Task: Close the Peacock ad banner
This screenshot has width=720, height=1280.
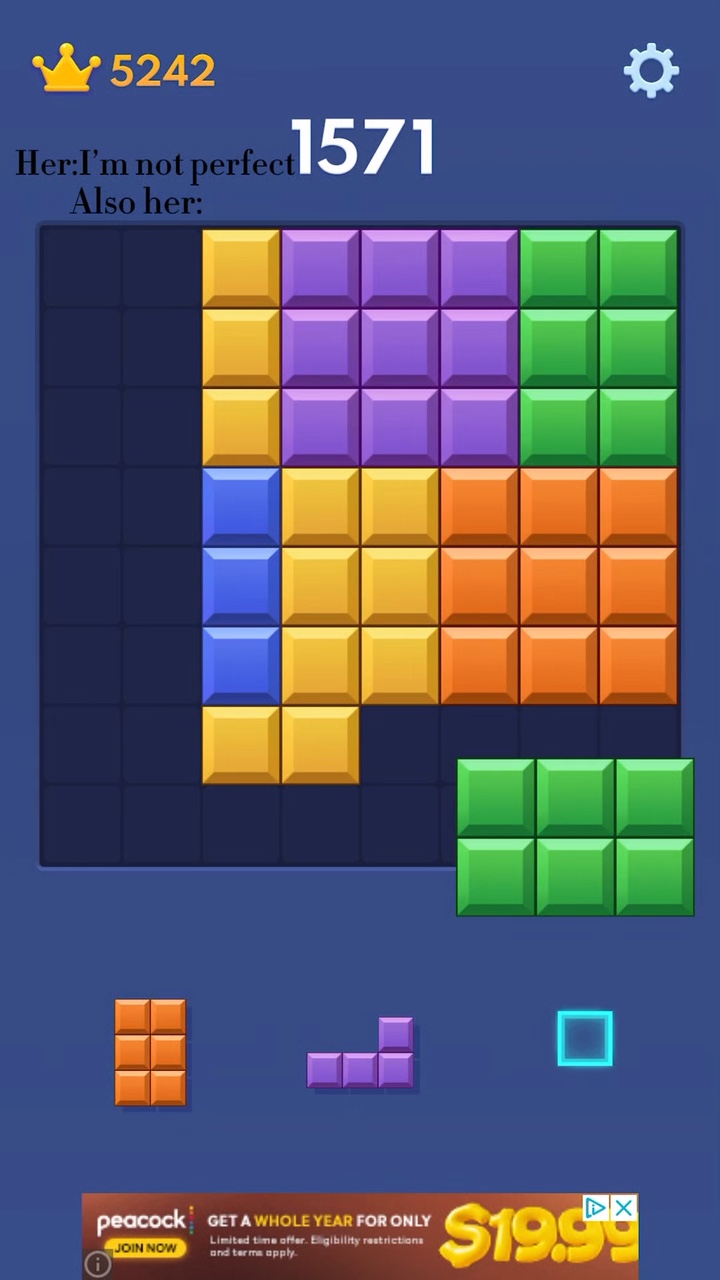Action: click(x=624, y=1208)
